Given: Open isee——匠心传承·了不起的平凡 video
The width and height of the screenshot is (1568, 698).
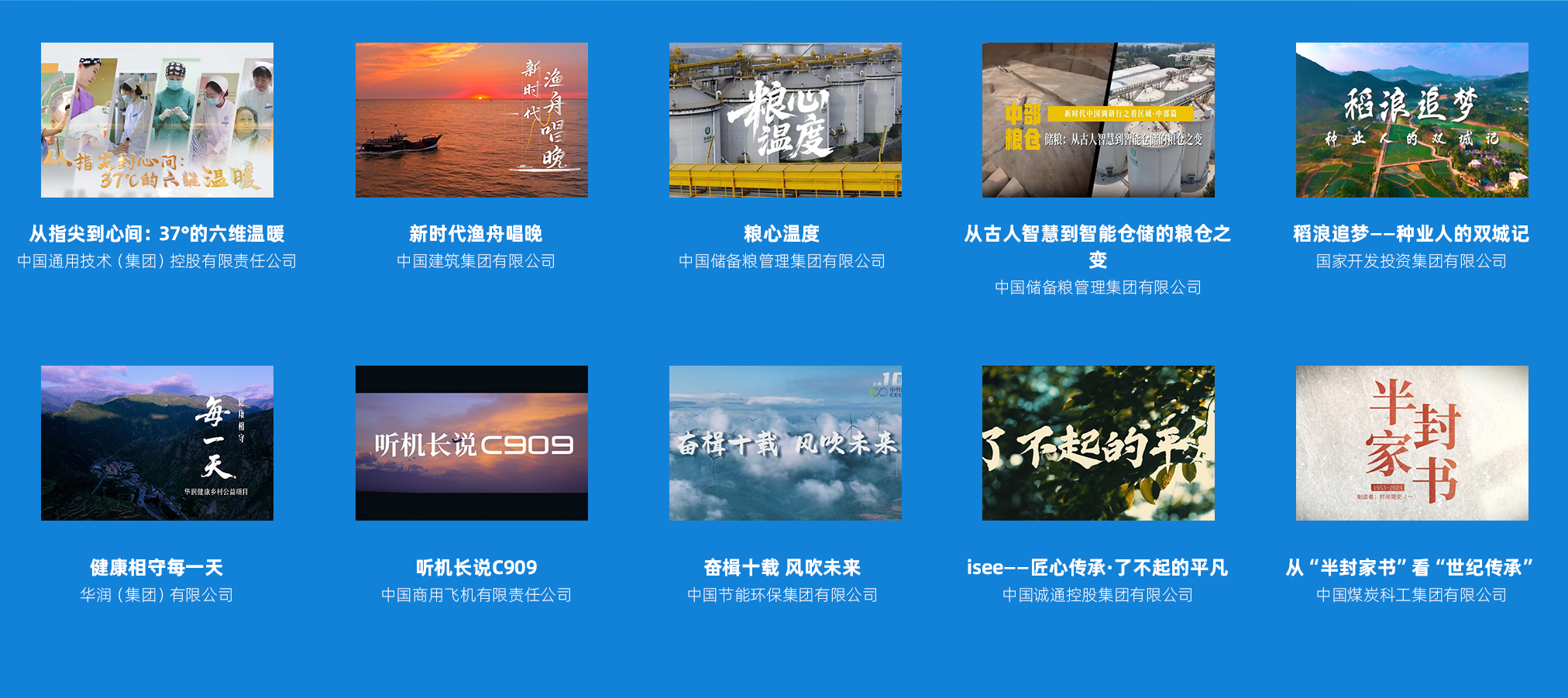Looking at the screenshot, I should (1098, 443).
